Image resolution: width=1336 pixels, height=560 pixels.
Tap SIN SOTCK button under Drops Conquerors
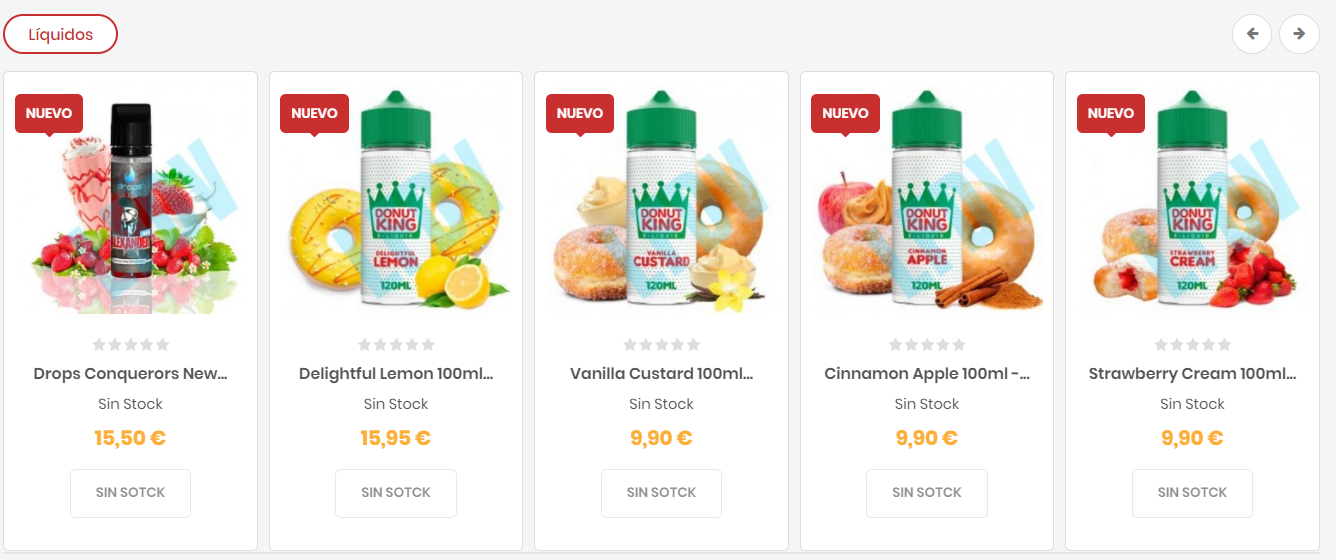click(x=130, y=493)
